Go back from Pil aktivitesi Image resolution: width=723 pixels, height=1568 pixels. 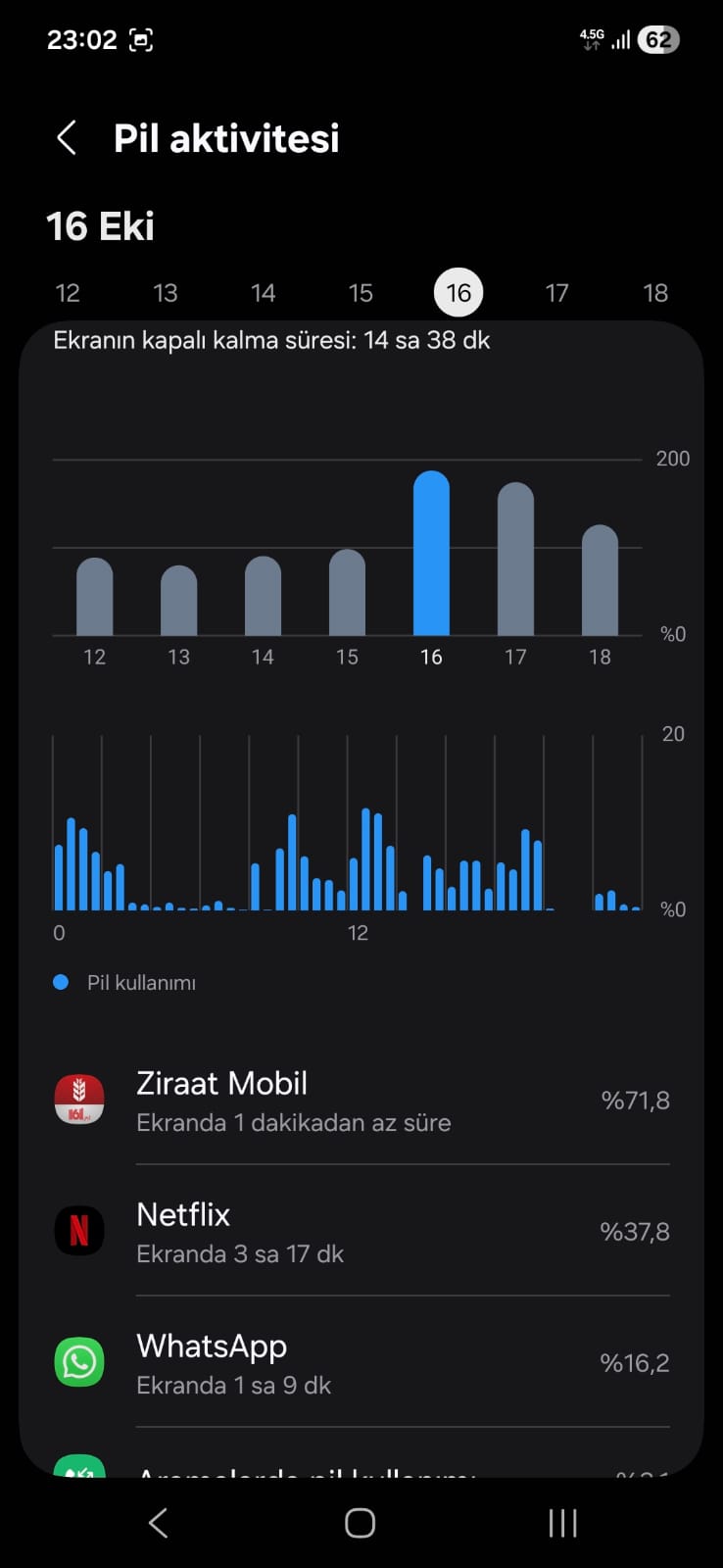click(66, 138)
